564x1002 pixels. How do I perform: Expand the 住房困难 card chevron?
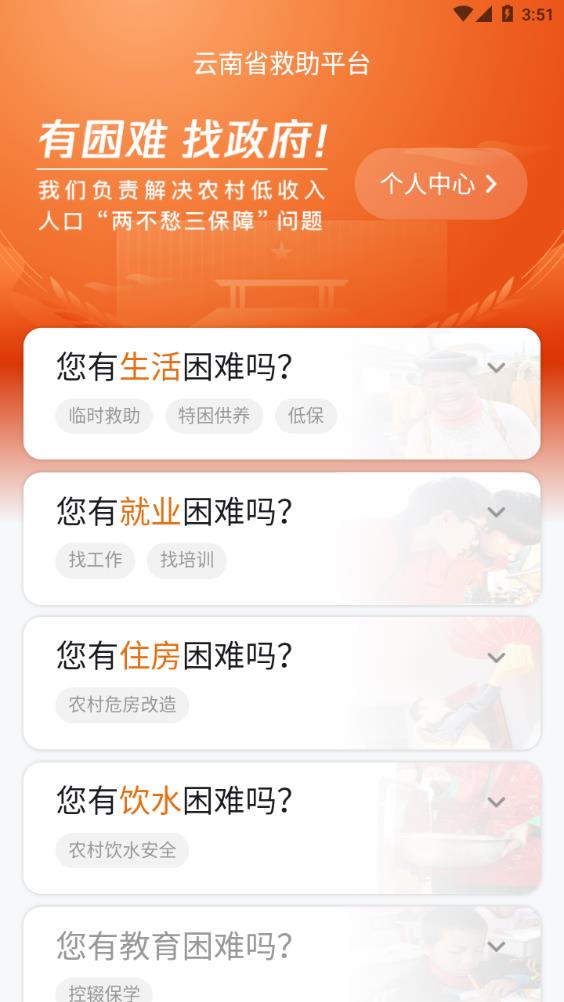(x=496, y=657)
